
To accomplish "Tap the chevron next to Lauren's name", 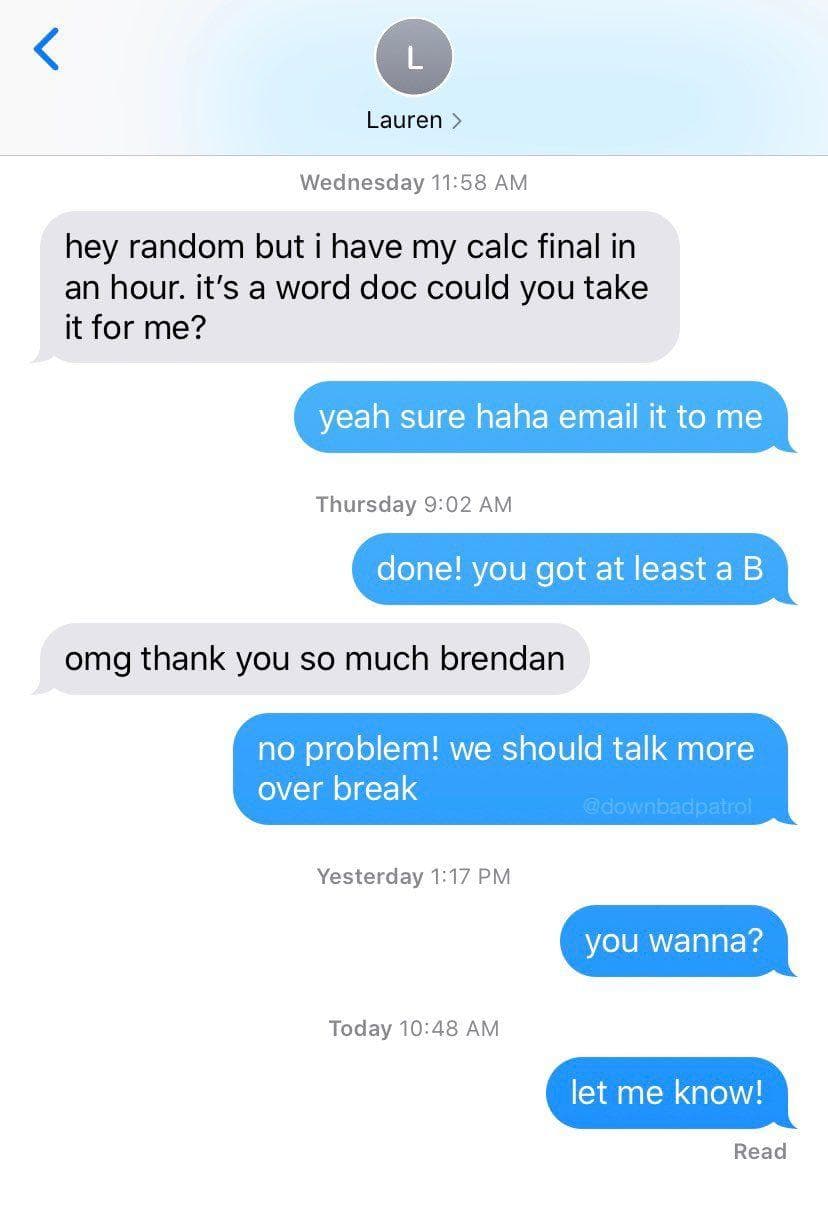I will (458, 120).
